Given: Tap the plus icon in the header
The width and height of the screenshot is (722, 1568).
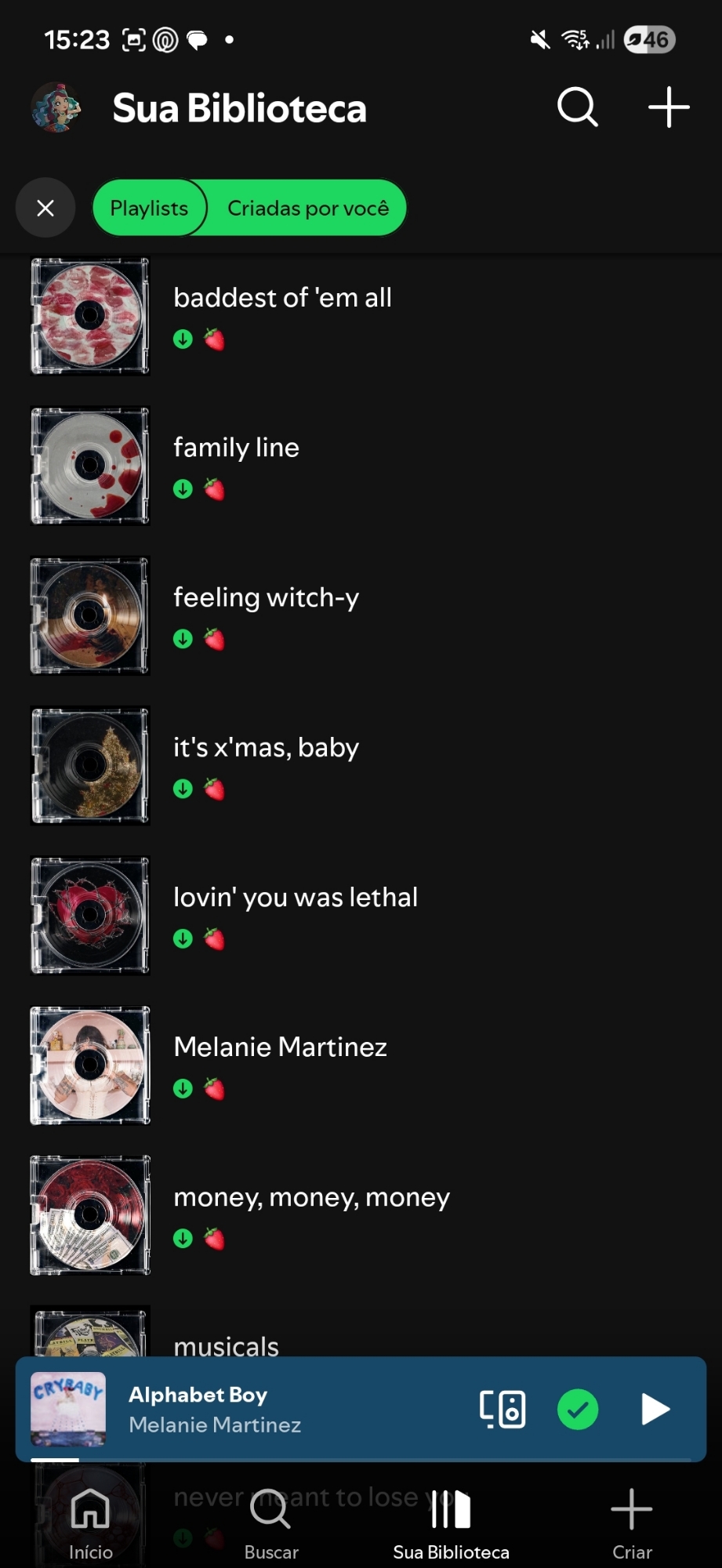Looking at the screenshot, I should point(669,107).
